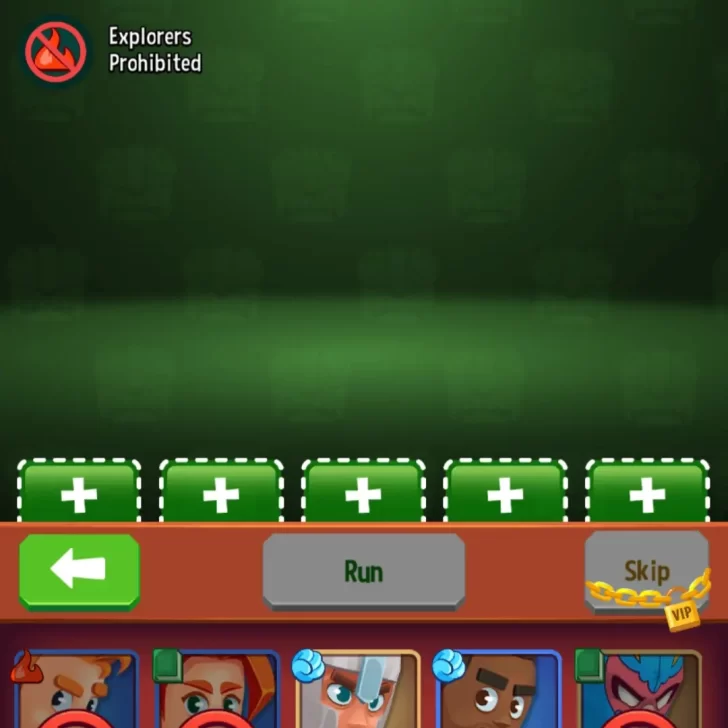Select the masked wrestler hero card

coord(641,692)
